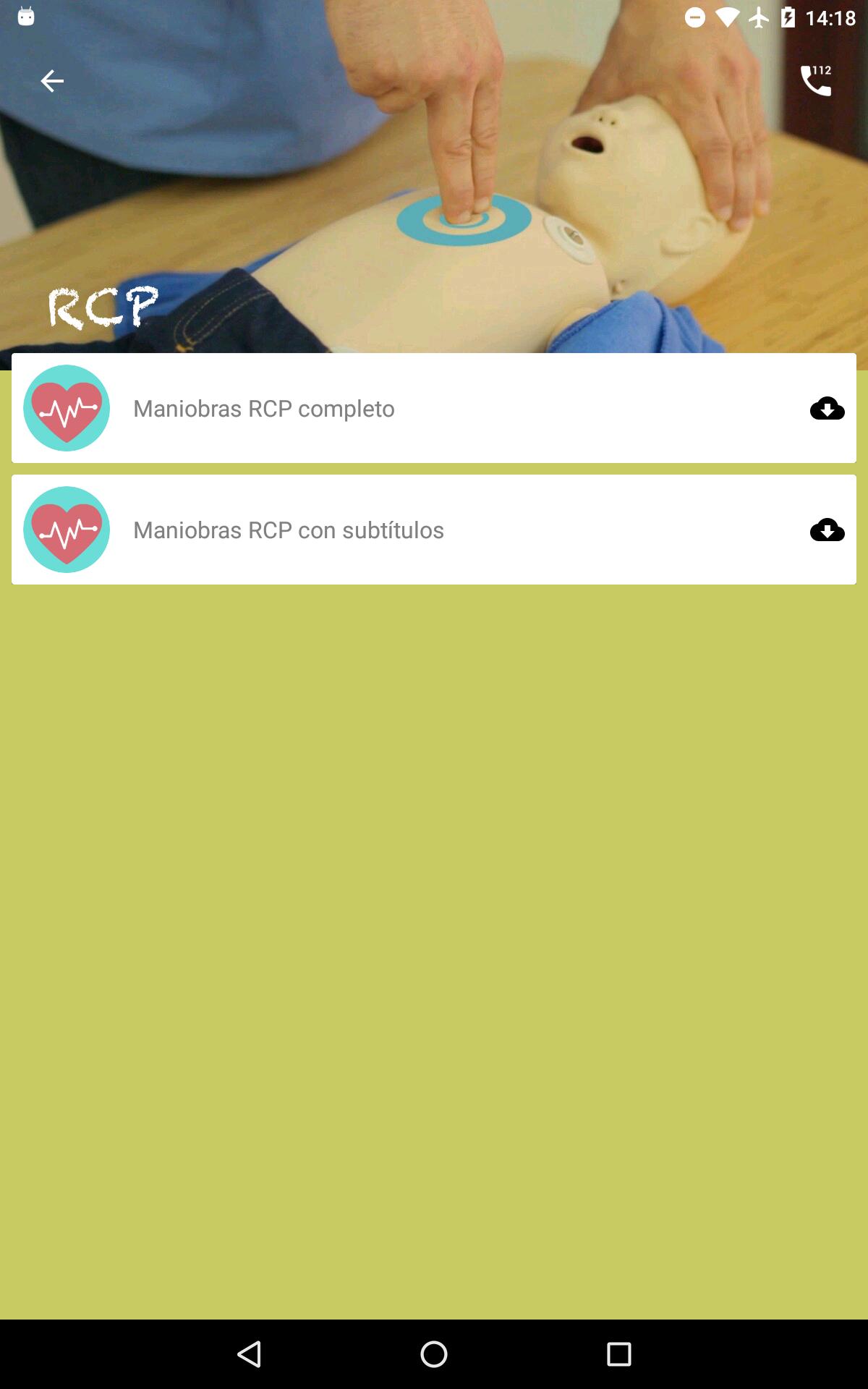Download Maniobras RCP con subtítulos
868x1389 pixels.
point(827,530)
